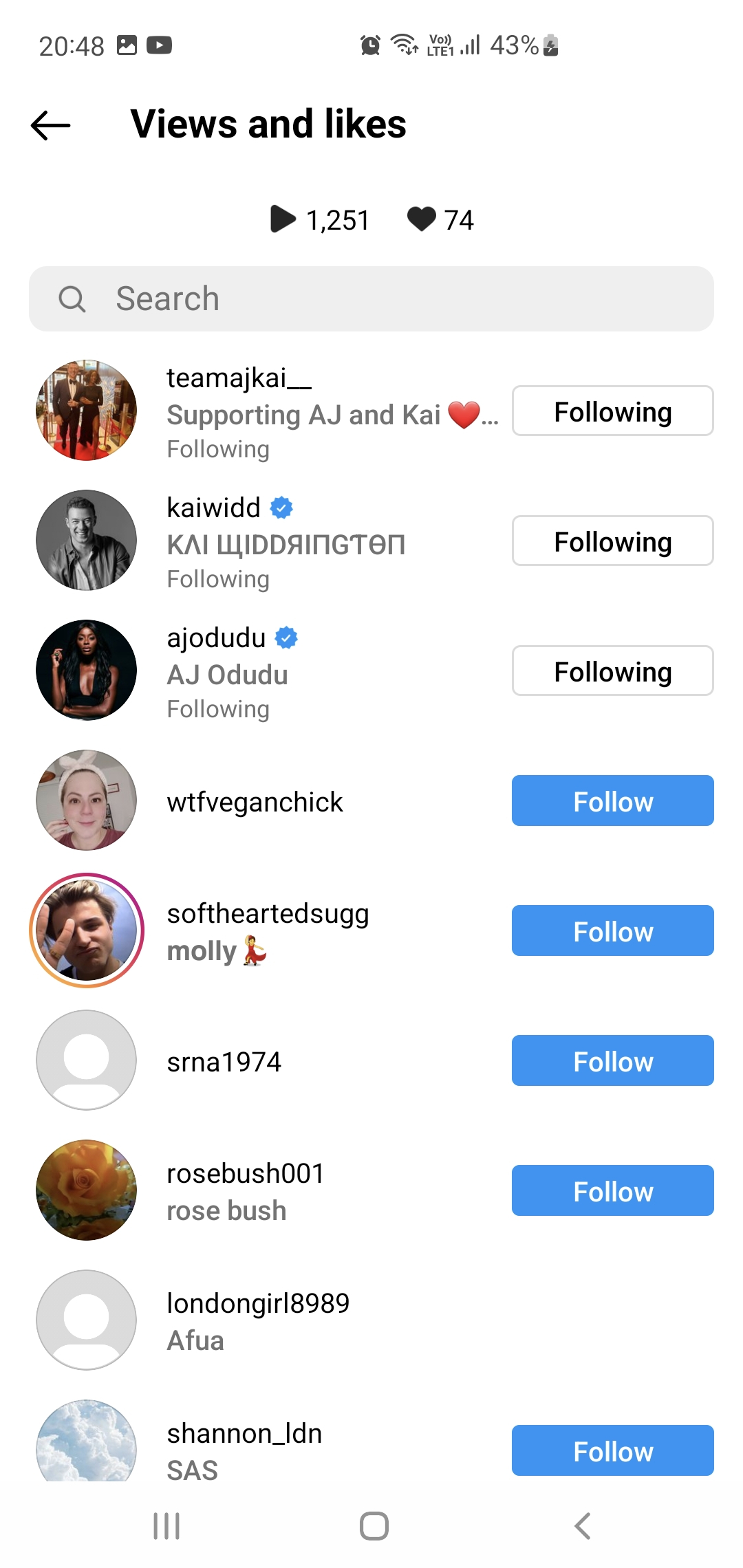743x1568 pixels.
Task: Follow srna1974
Action: click(x=612, y=1061)
